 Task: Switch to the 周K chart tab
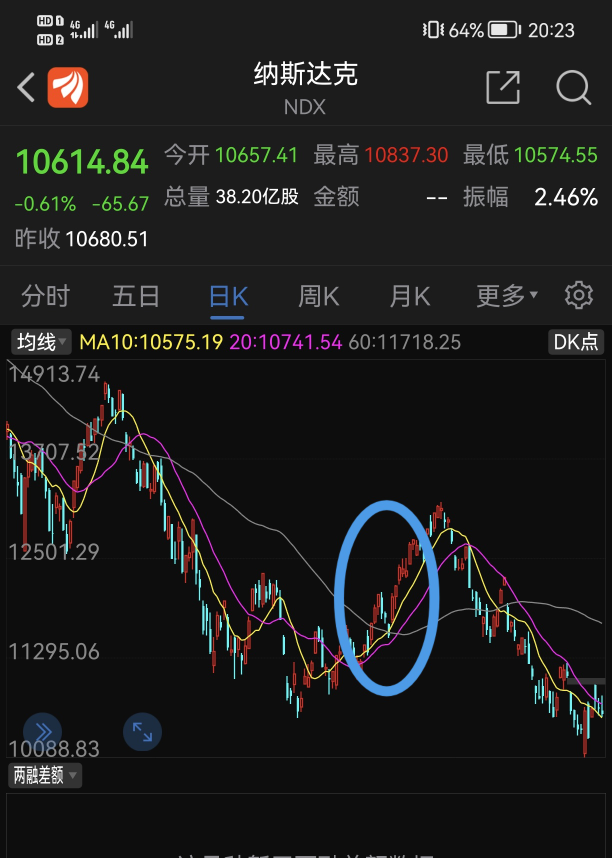click(318, 296)
